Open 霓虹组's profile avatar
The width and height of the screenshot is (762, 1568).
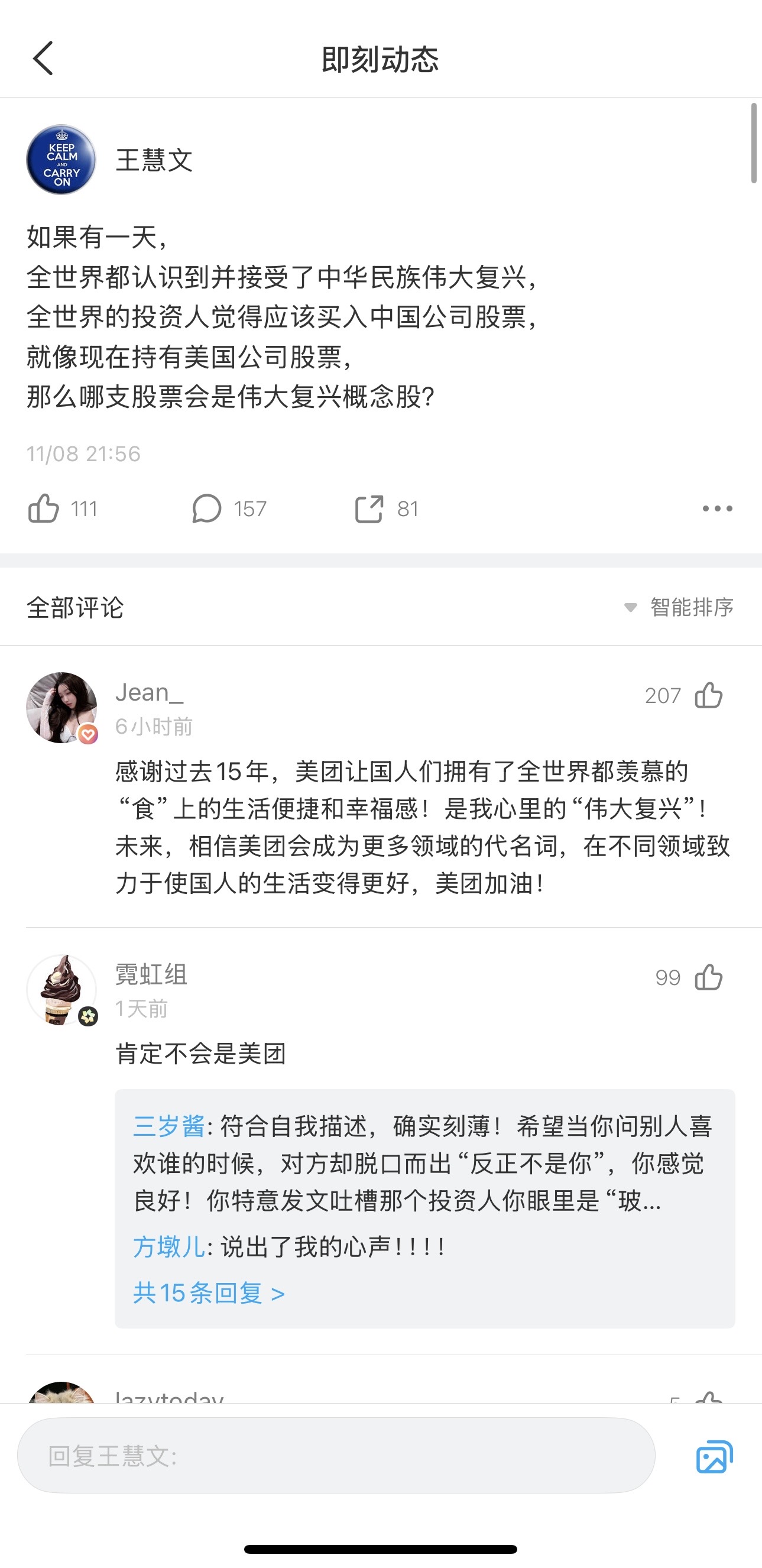click(x=61, y=989)
